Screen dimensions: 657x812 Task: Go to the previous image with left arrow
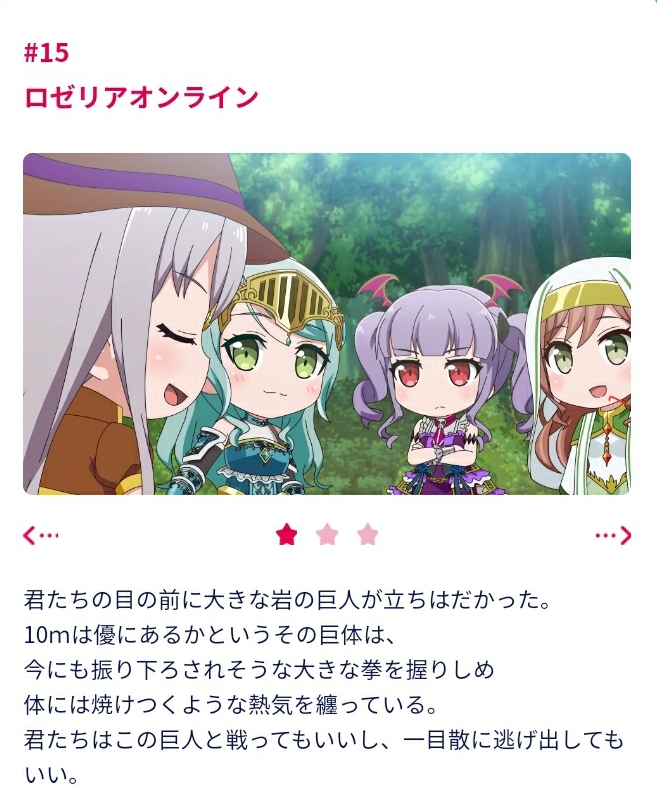pyautogui.click(x=41, y=535)
